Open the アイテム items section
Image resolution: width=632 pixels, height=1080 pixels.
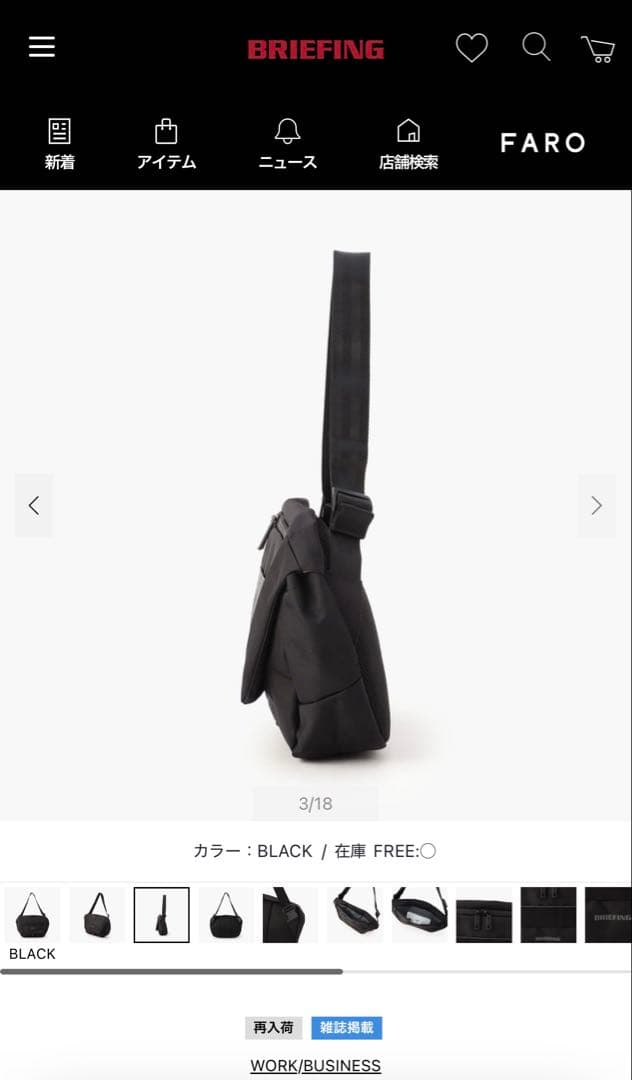(x=166, y=144)
